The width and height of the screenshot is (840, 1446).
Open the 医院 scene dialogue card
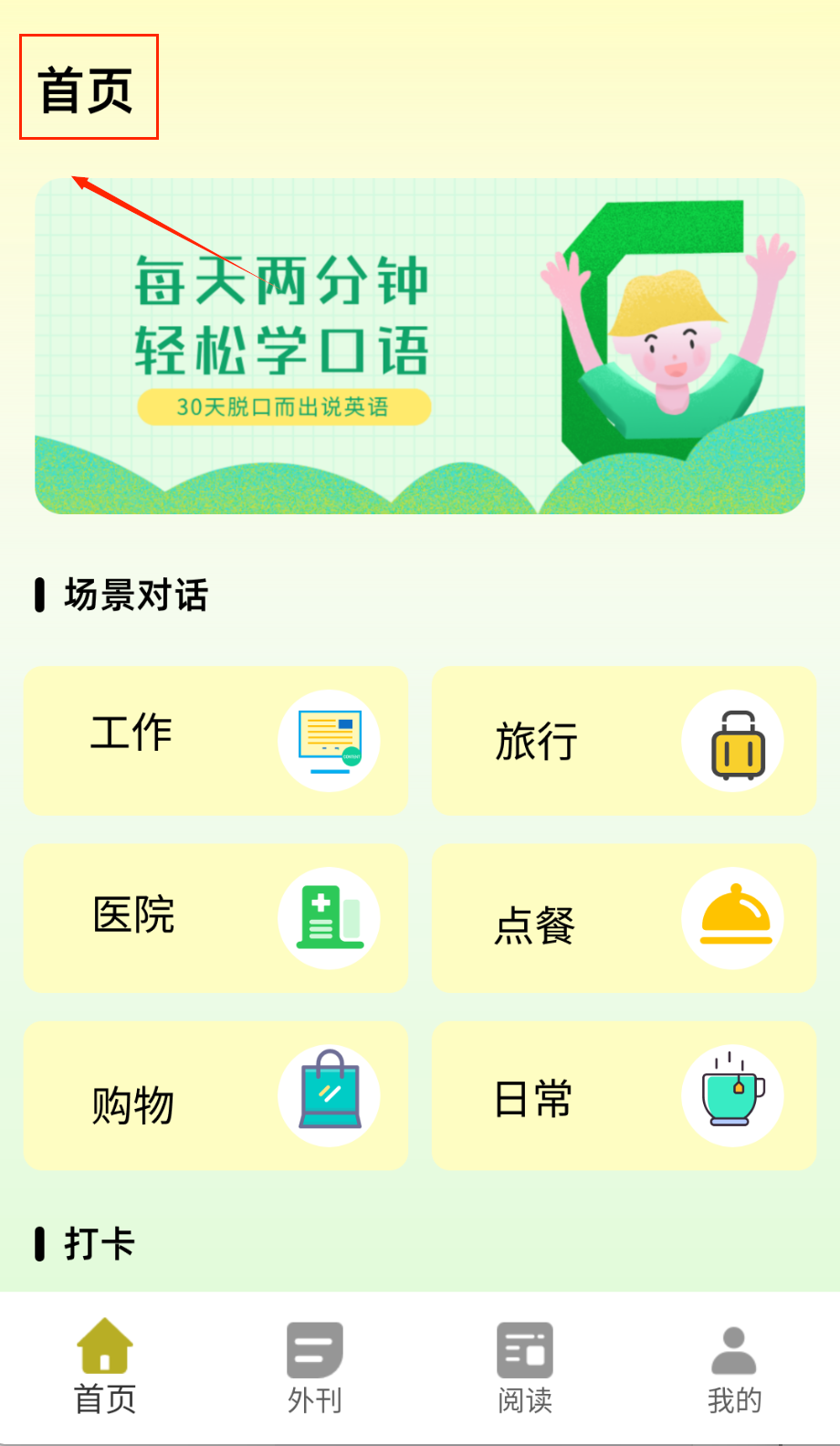coord(215,917)
